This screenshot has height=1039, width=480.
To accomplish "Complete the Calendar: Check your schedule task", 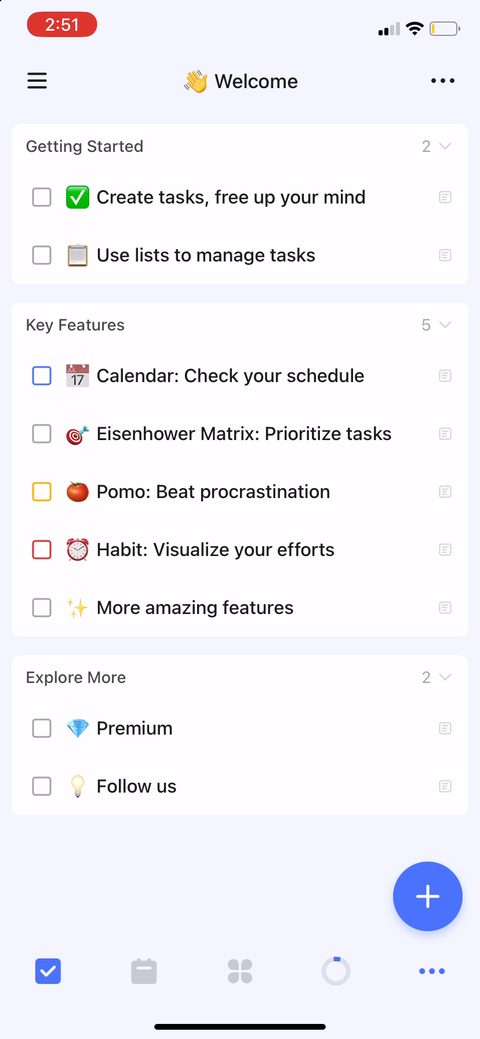I will point(42,376).
